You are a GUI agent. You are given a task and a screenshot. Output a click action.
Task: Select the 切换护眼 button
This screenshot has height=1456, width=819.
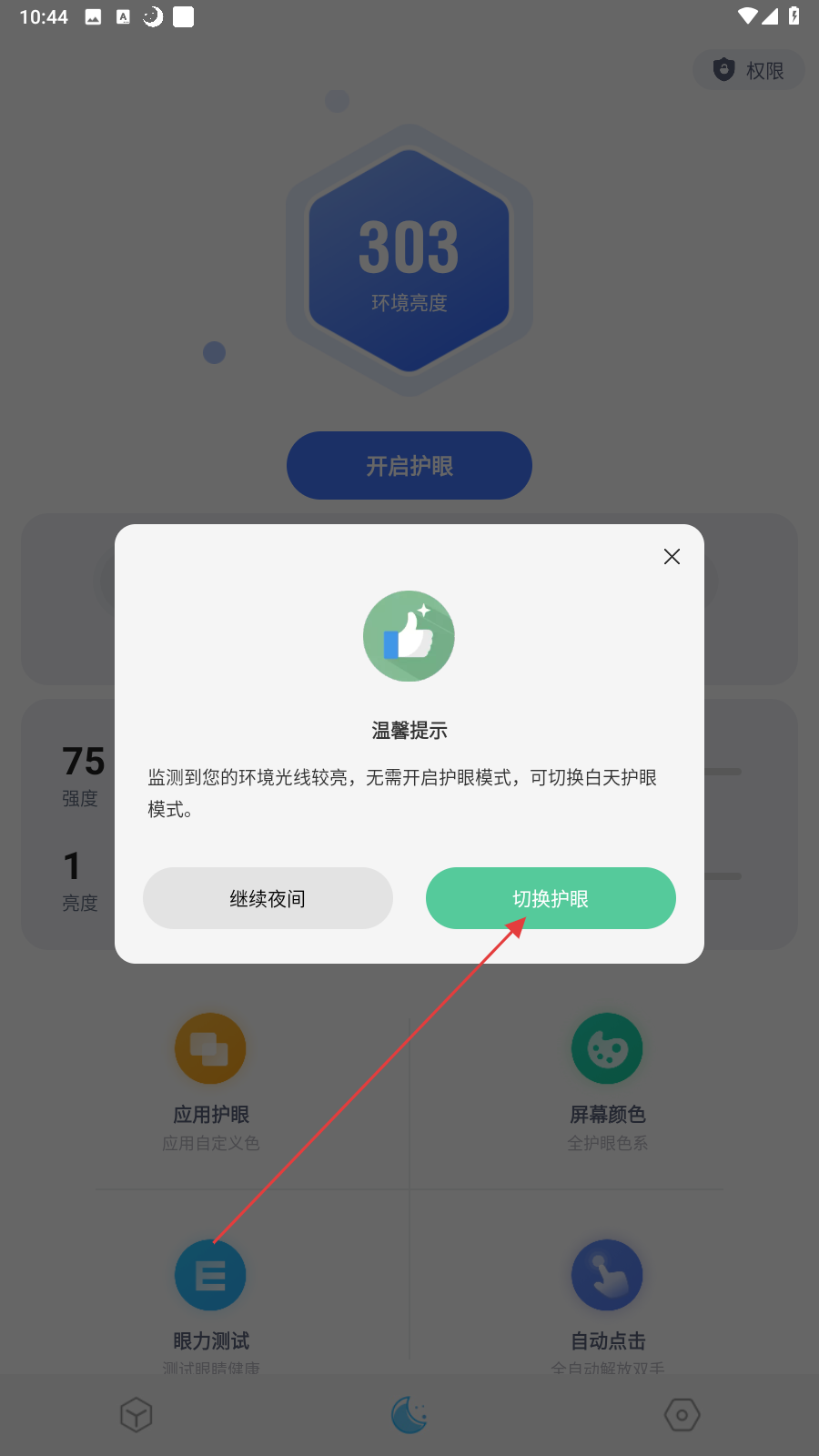pos(551,898)
